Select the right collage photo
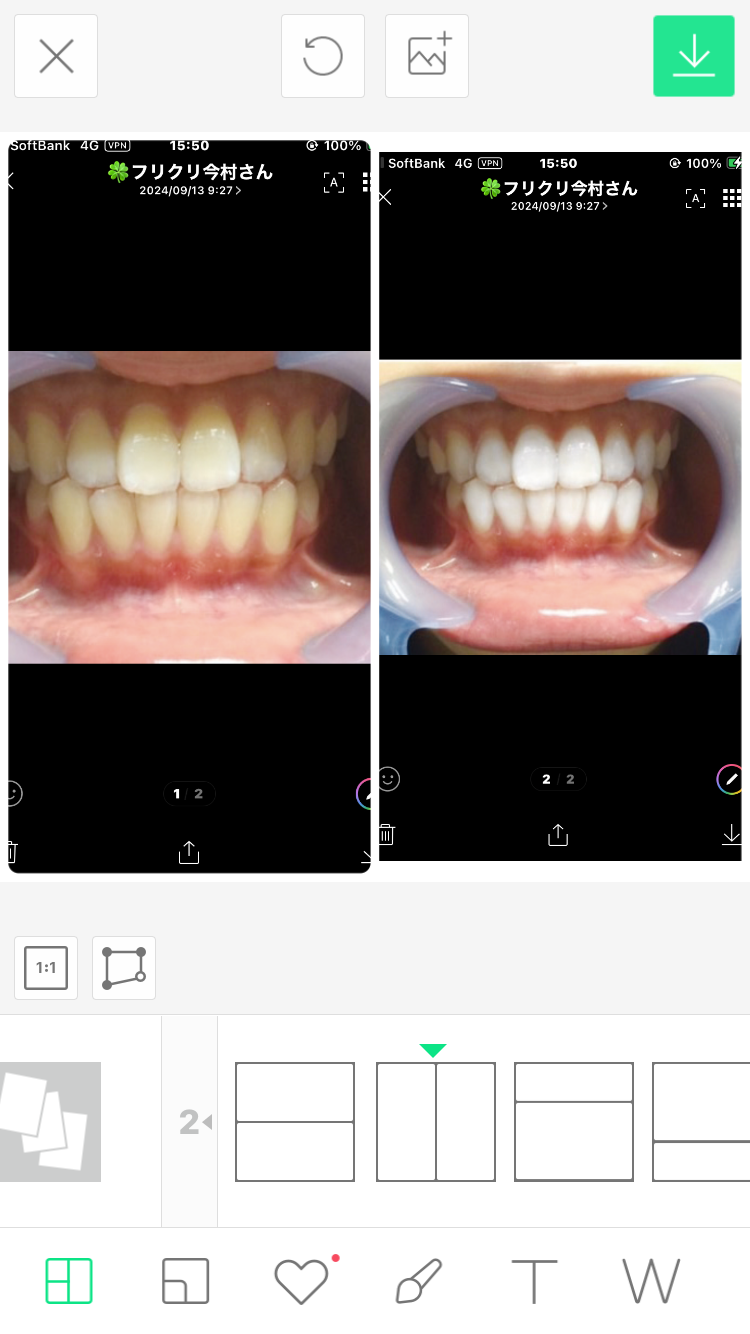 coord(560,507)
